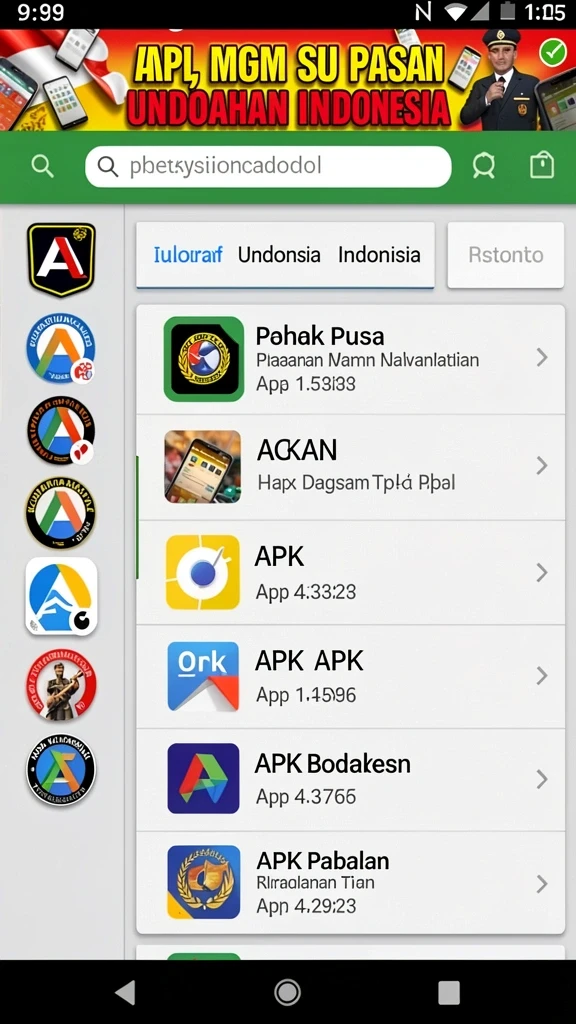Open the APK APK list item
Viewport: 576px width, 1024px height.
pyautogui.click(x=351, y=677)
